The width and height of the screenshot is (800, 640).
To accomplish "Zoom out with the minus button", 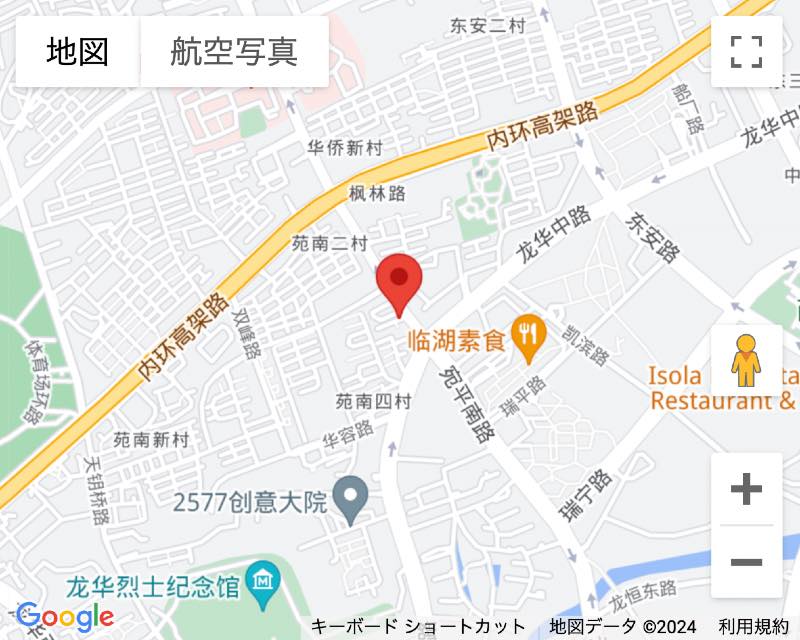I will coord(746,562).
